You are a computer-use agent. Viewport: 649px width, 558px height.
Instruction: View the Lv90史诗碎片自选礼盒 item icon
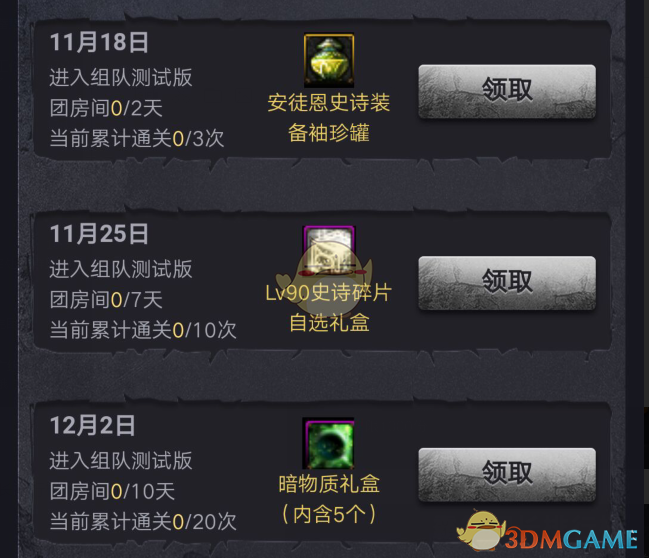click(329, 251)
